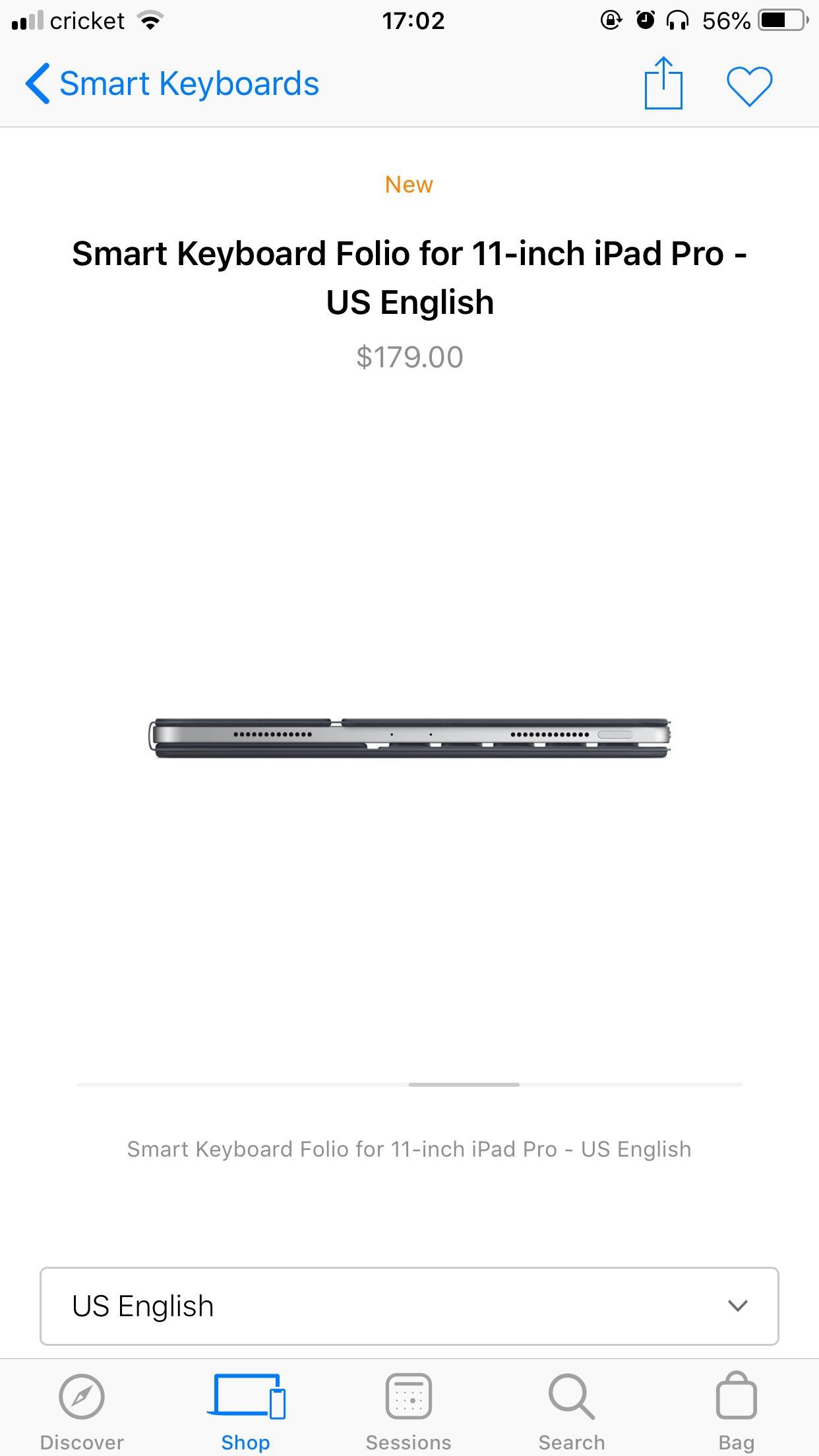Add product to favorites with heart icon
The height and width of the screenshot is (1456, 819).
pos(749,86)
